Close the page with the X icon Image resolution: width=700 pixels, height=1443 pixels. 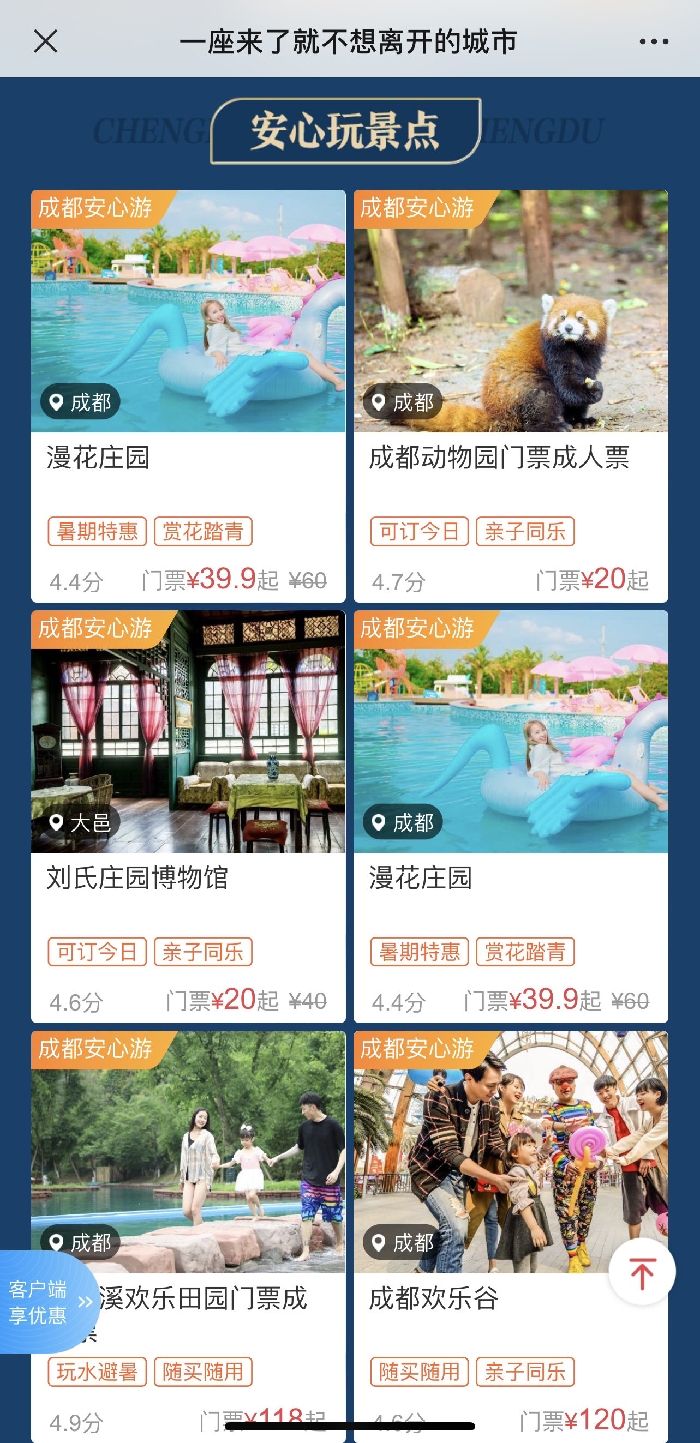(46, 41)
